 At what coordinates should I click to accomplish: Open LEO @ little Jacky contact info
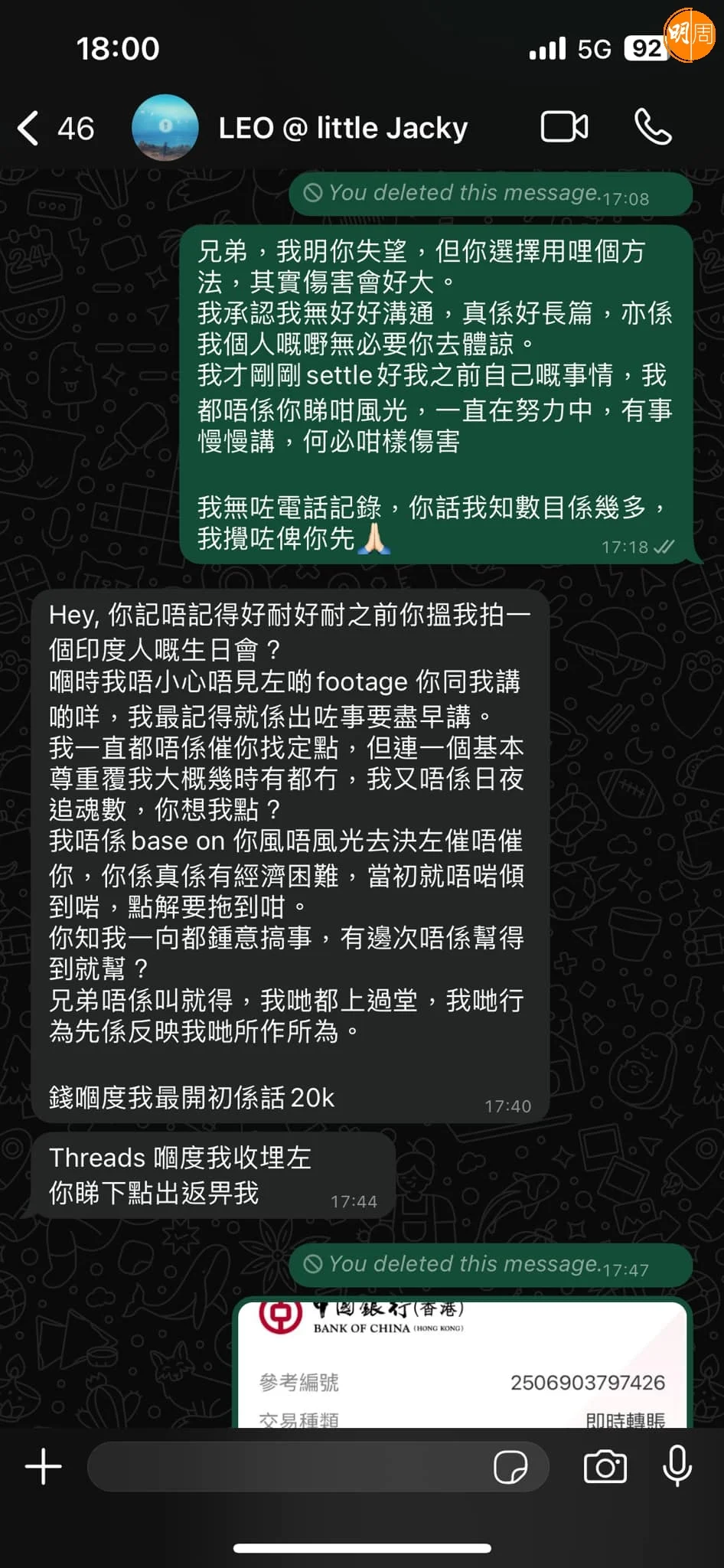(343, 128)
